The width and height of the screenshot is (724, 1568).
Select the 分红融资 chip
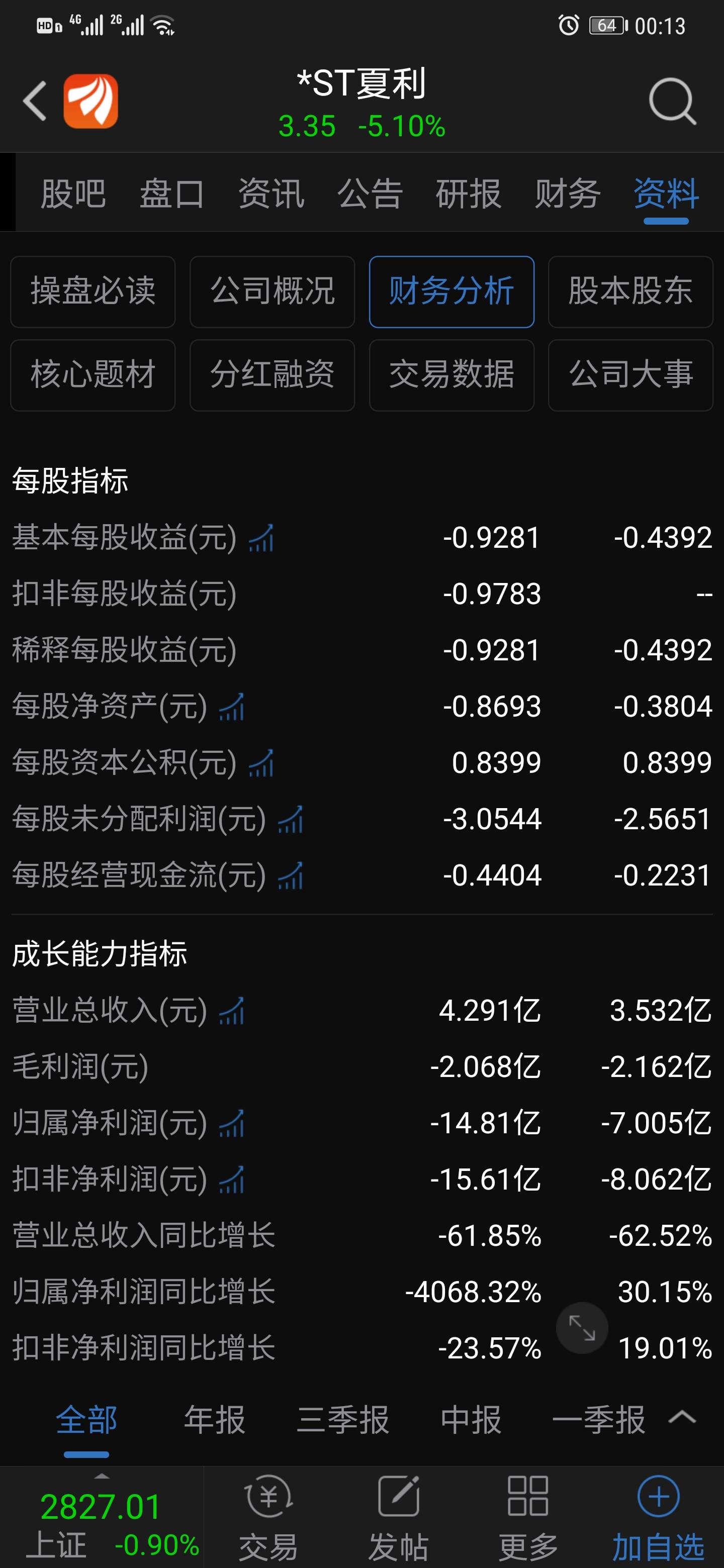(272, 375)
